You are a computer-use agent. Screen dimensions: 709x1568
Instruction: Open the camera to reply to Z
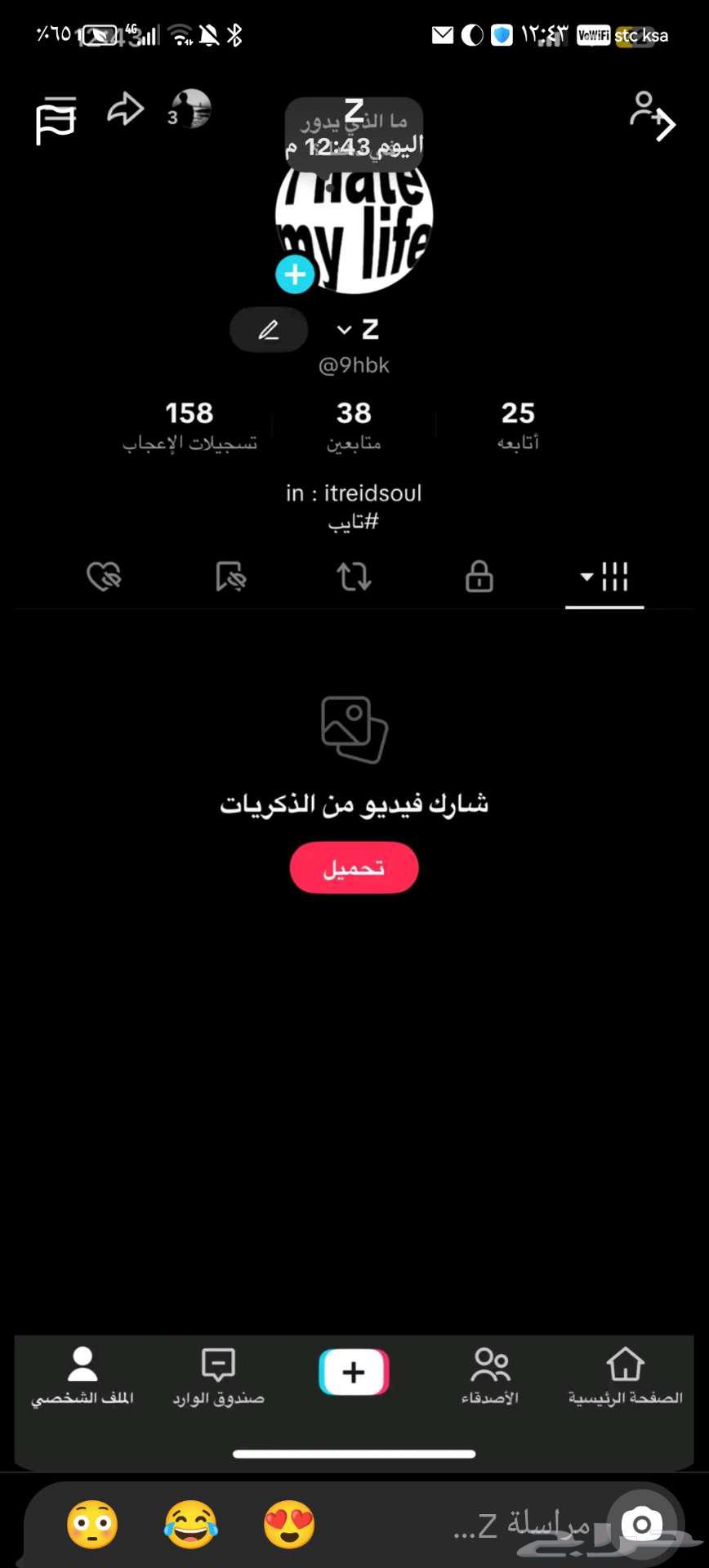click(x=642, y=1524)
